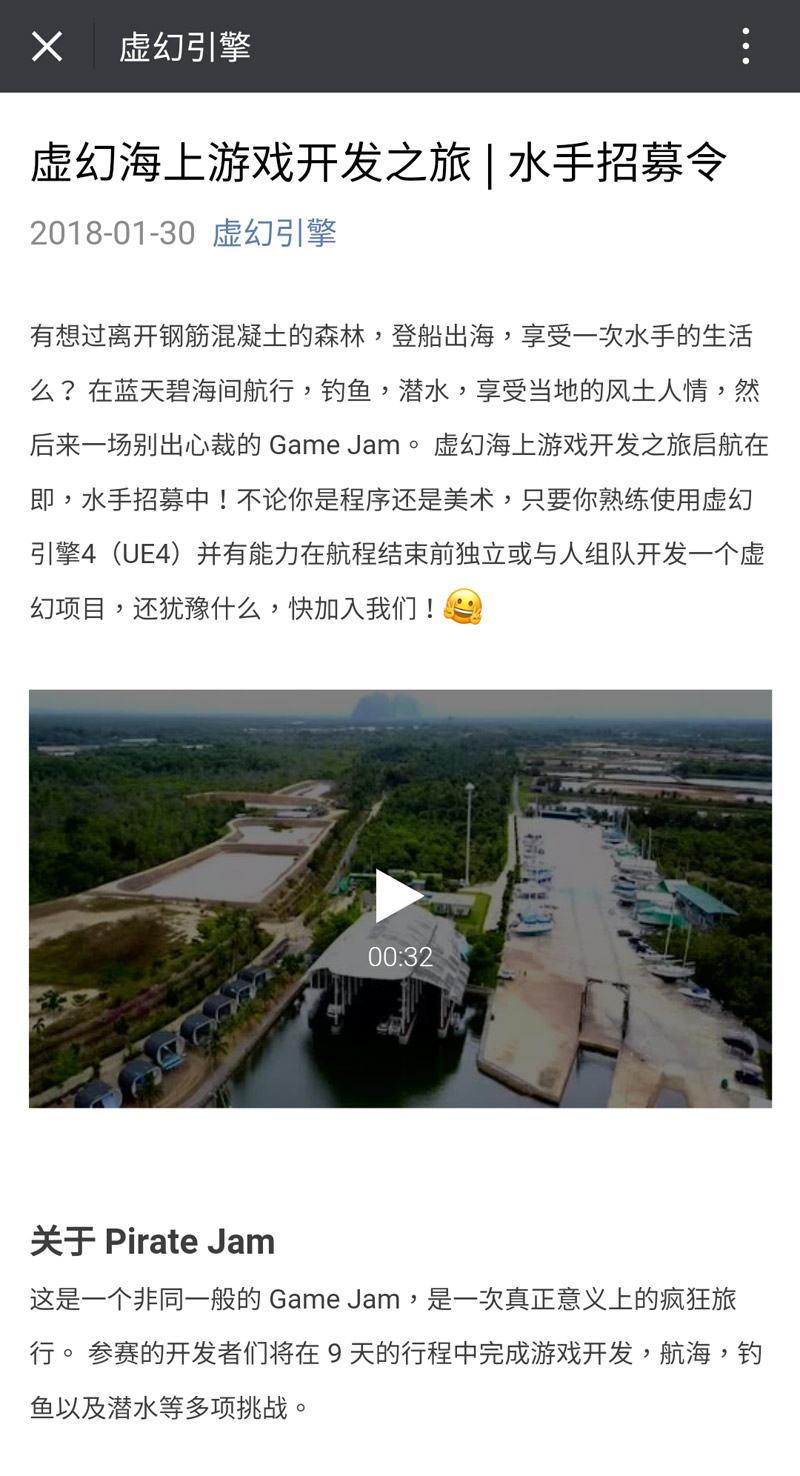The height and width of the screenshot is (1476, 800).
Task: Close the article with the X icon
Action: 47,46
